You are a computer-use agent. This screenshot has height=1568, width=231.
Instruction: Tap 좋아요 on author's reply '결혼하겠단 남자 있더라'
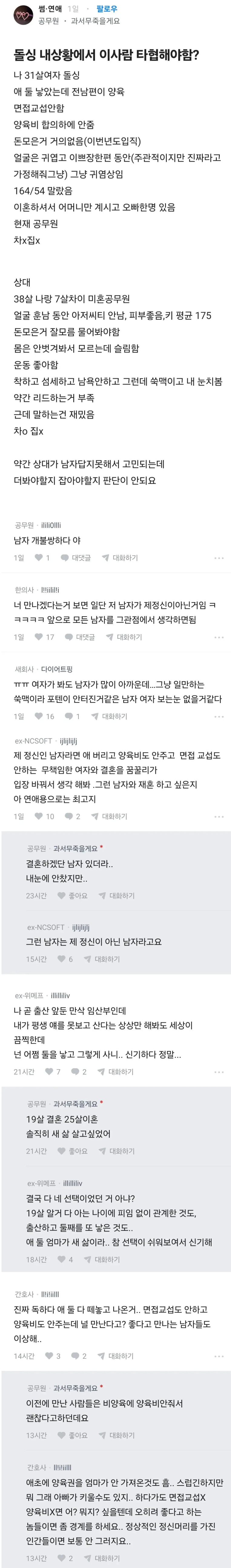click(x=72, y=895)
